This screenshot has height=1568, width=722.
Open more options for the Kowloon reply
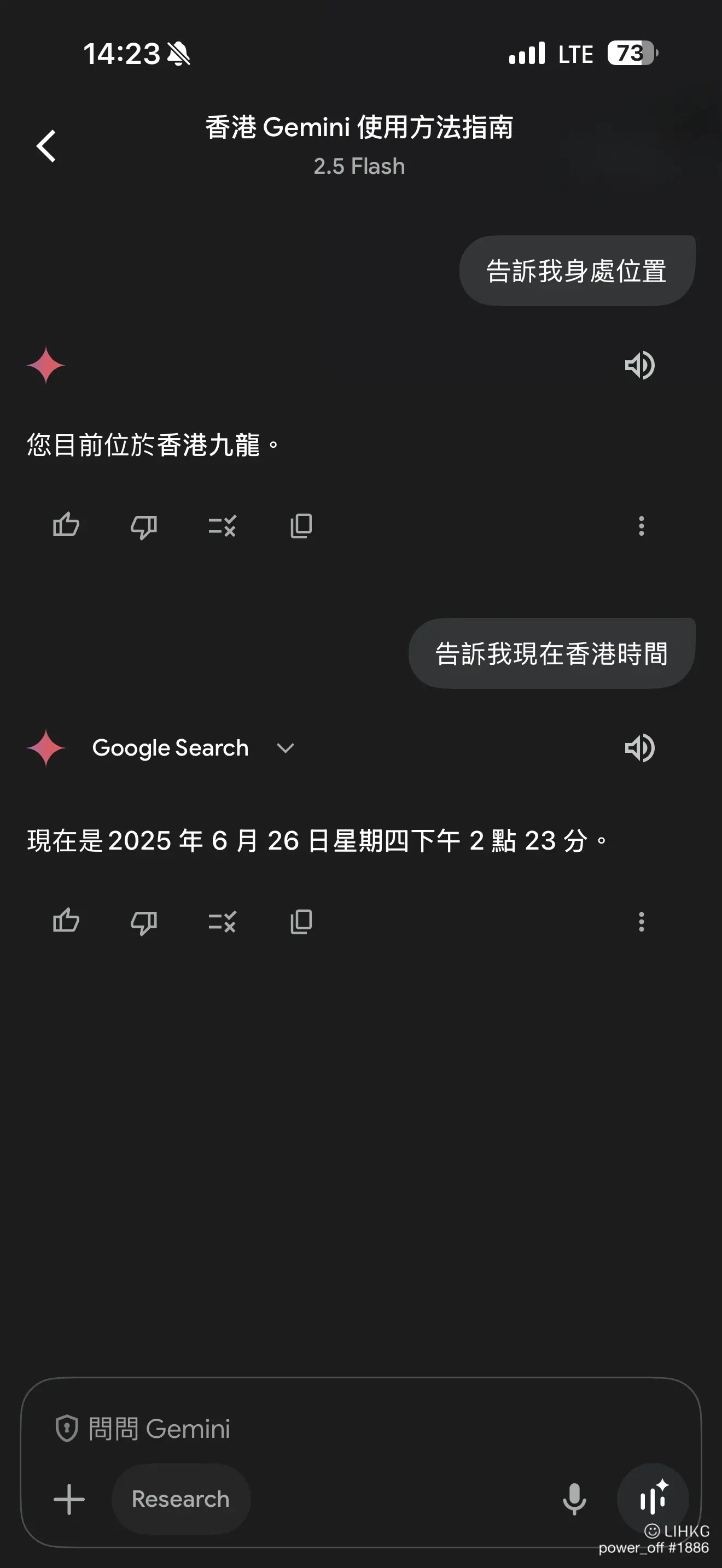[x=641, y=526]
